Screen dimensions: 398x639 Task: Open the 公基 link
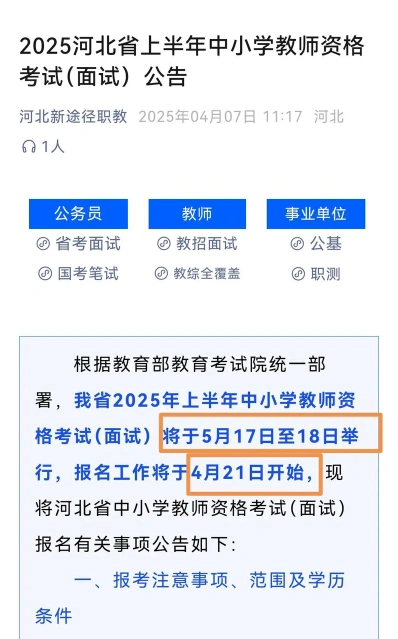click(x=316, y=244)
